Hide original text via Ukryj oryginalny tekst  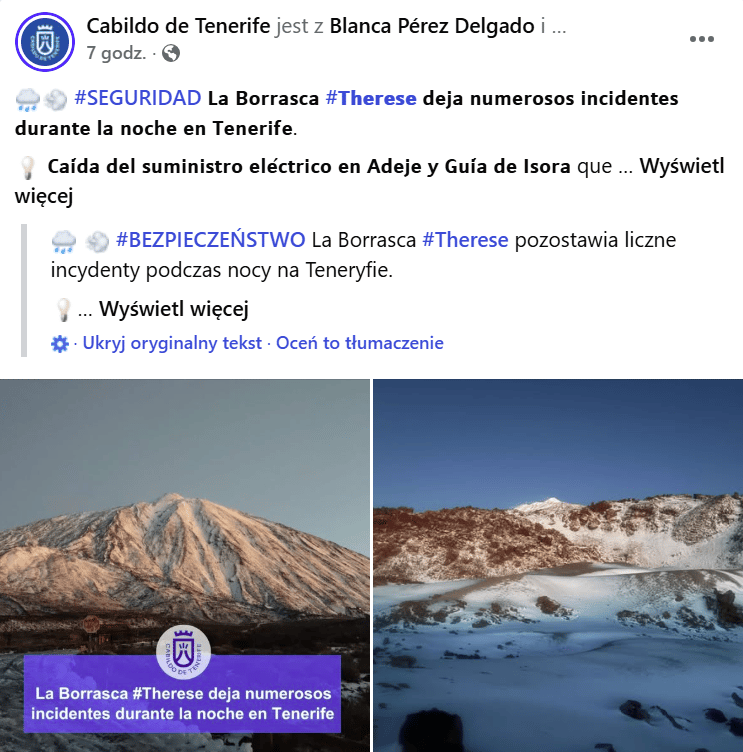[x=172, y=343]
